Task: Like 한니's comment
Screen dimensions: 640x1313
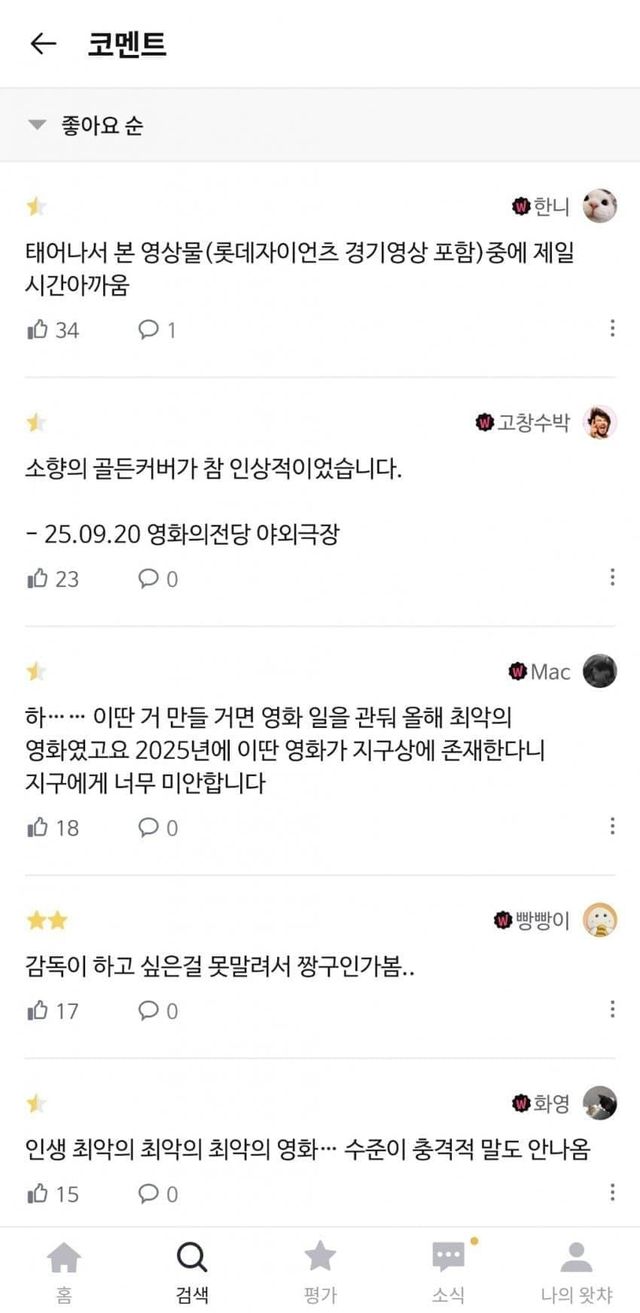Action: tap(39, 329)
